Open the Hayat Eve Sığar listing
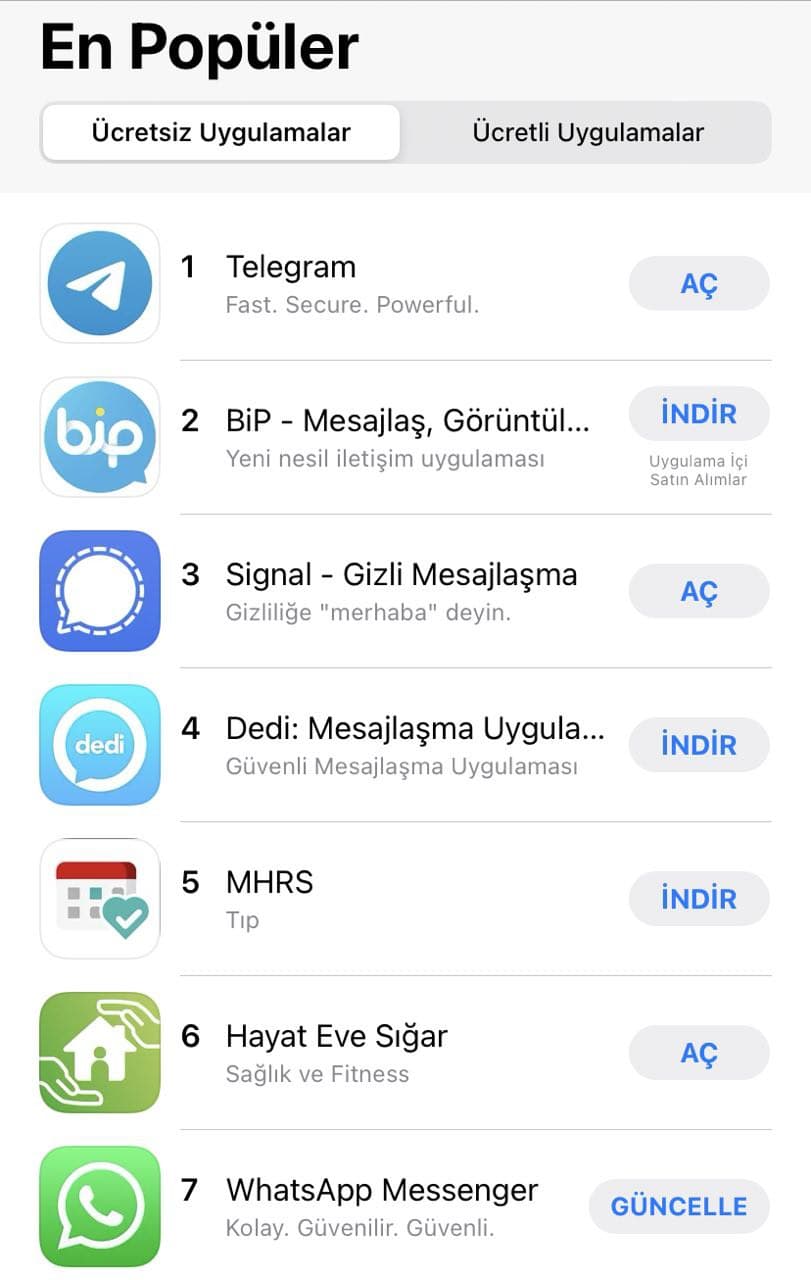 point(336,1036)
